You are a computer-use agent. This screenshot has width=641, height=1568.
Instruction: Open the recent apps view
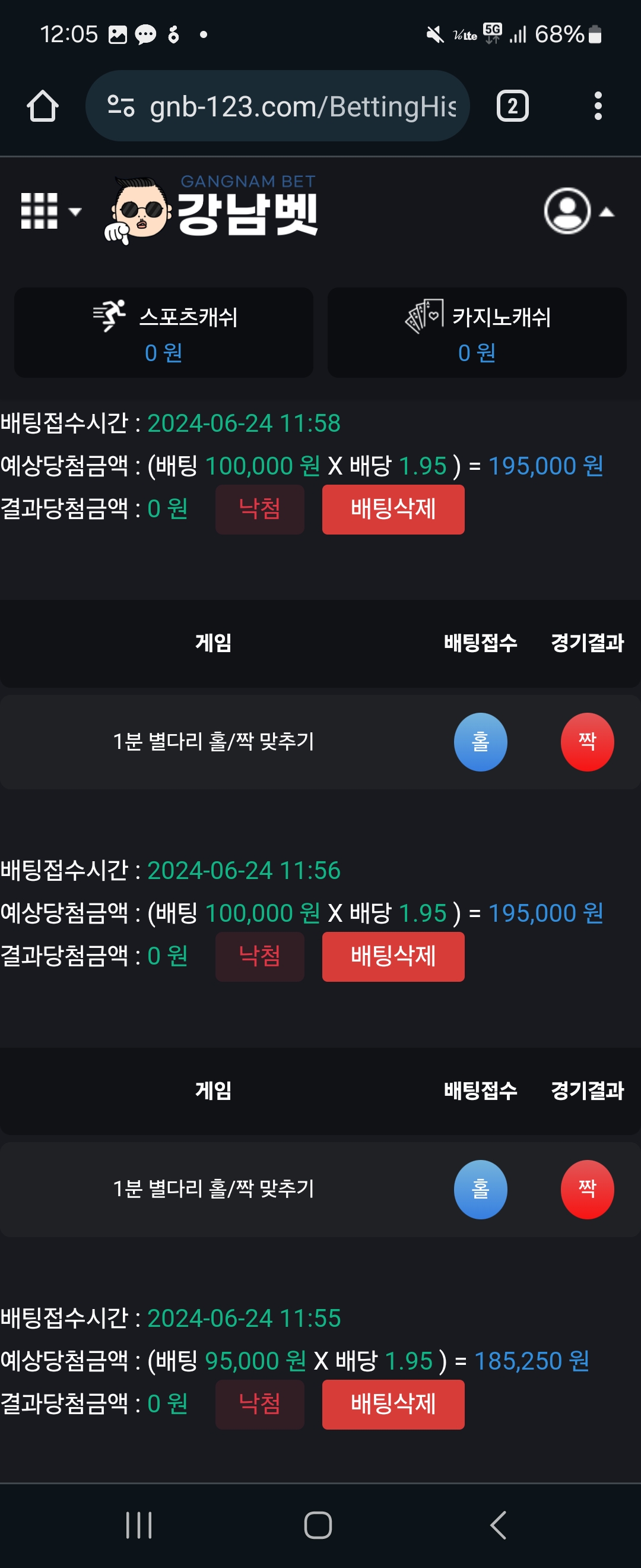tap(139, 1525)
